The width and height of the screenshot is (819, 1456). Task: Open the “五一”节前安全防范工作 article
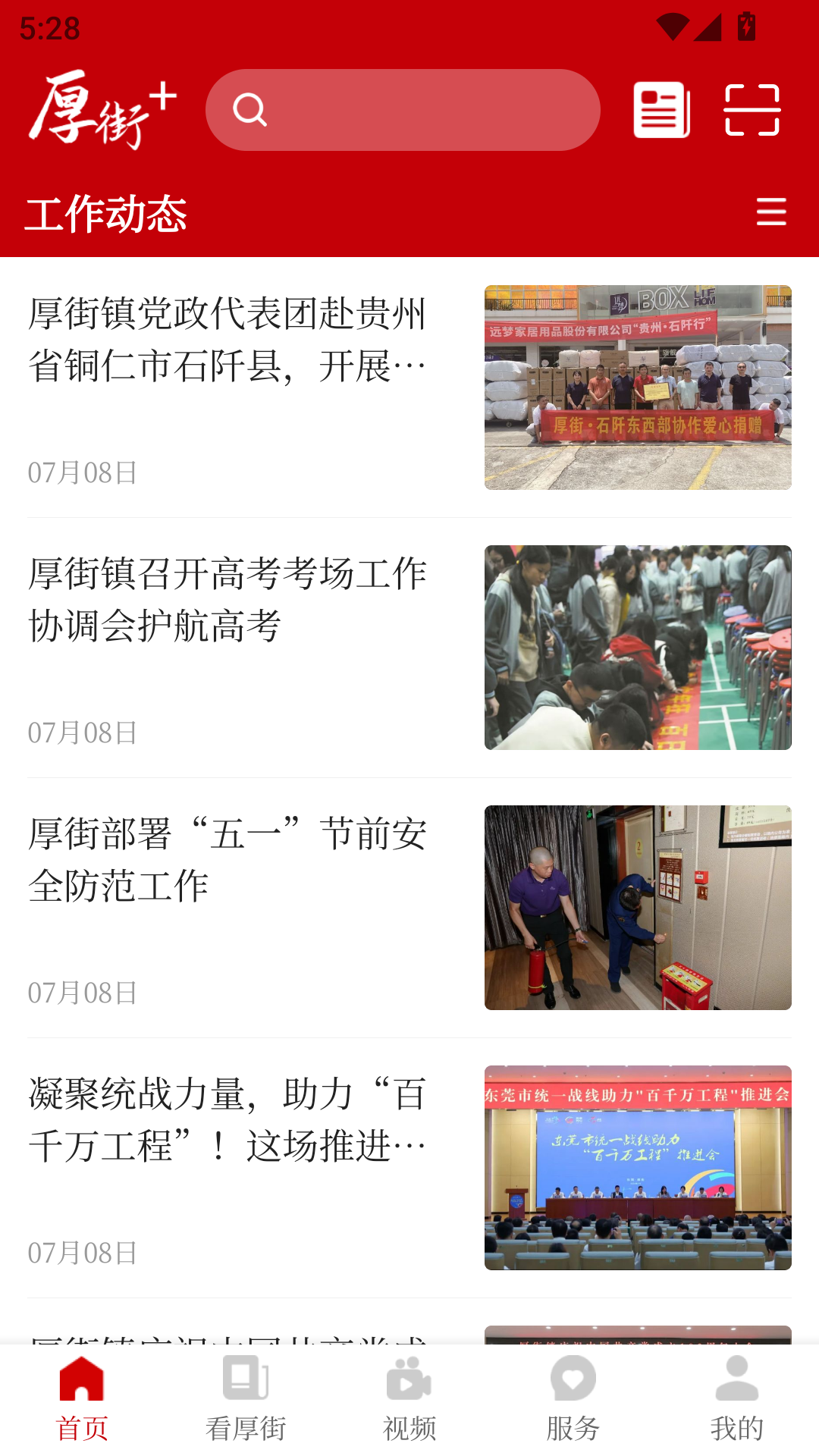(227, 861)
